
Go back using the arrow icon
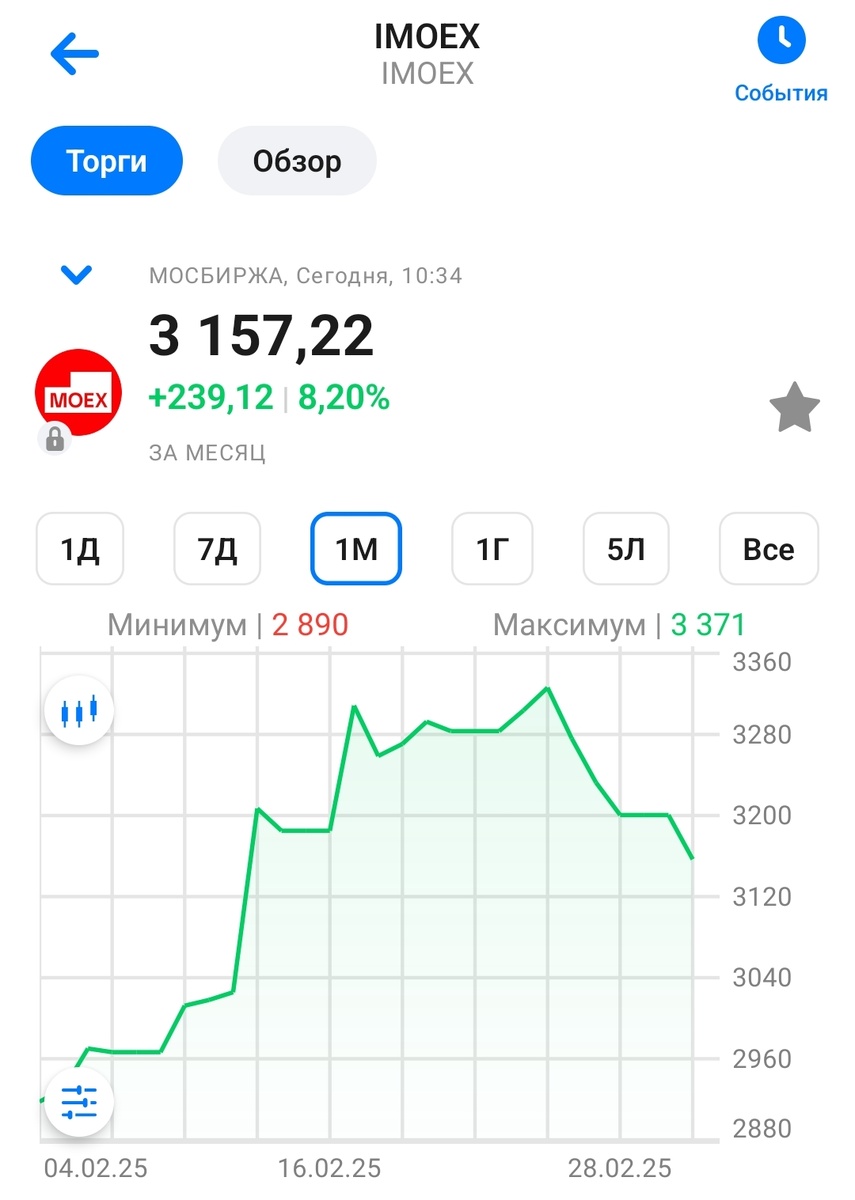point(75,54)
